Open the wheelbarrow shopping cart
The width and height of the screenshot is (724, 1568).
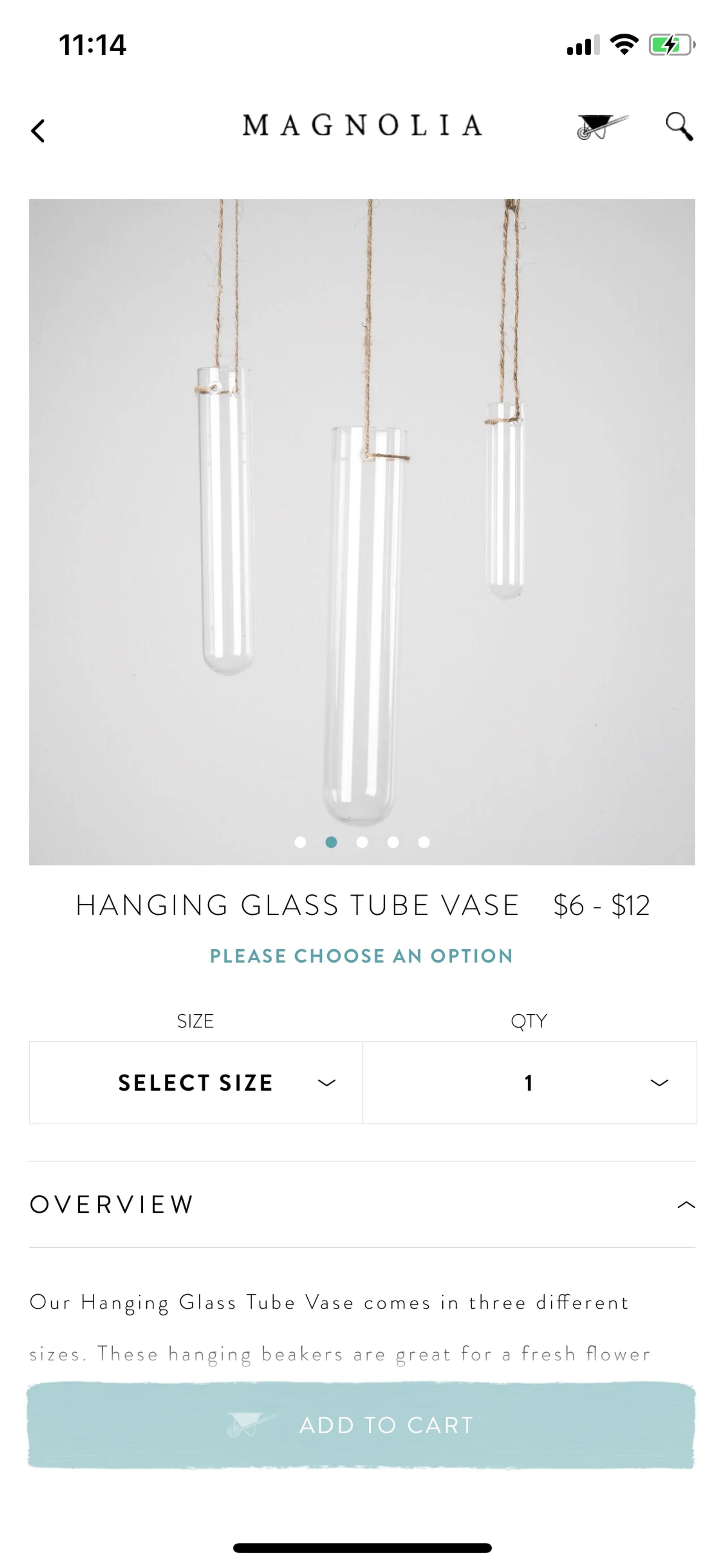point(602,127)
